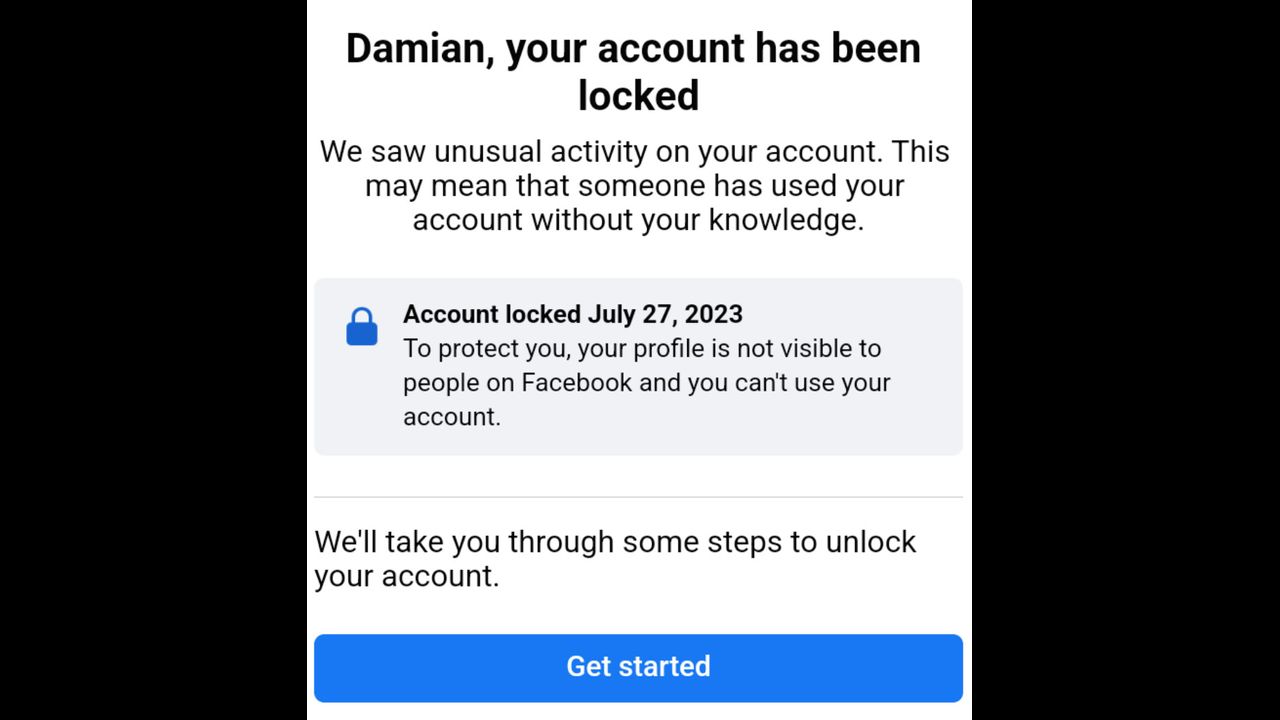The height and width of the screenshot is (720, 1280).
Task: Tap the Get started button
Action: tap(638, 667)
